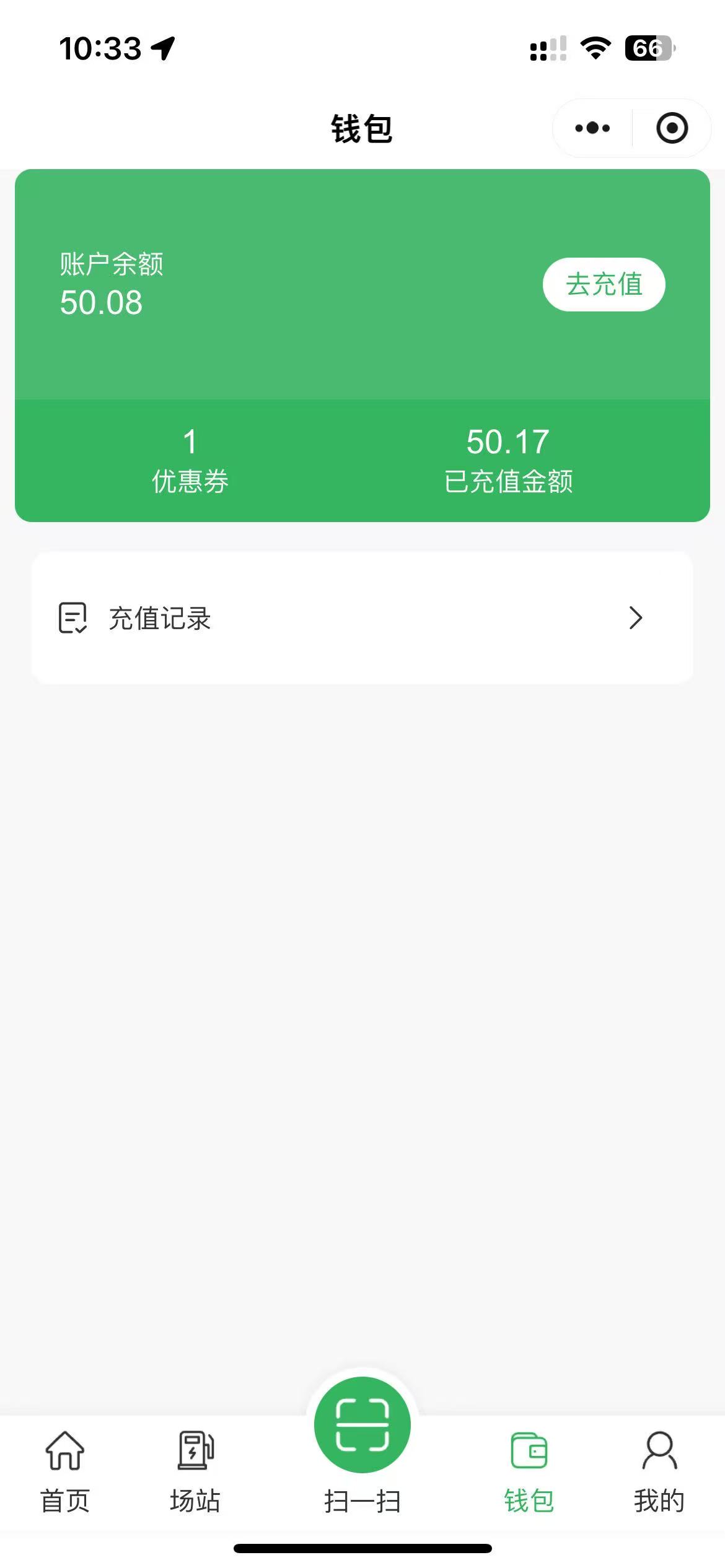Close the mini program via circle icon

click(x=672, y=128)
